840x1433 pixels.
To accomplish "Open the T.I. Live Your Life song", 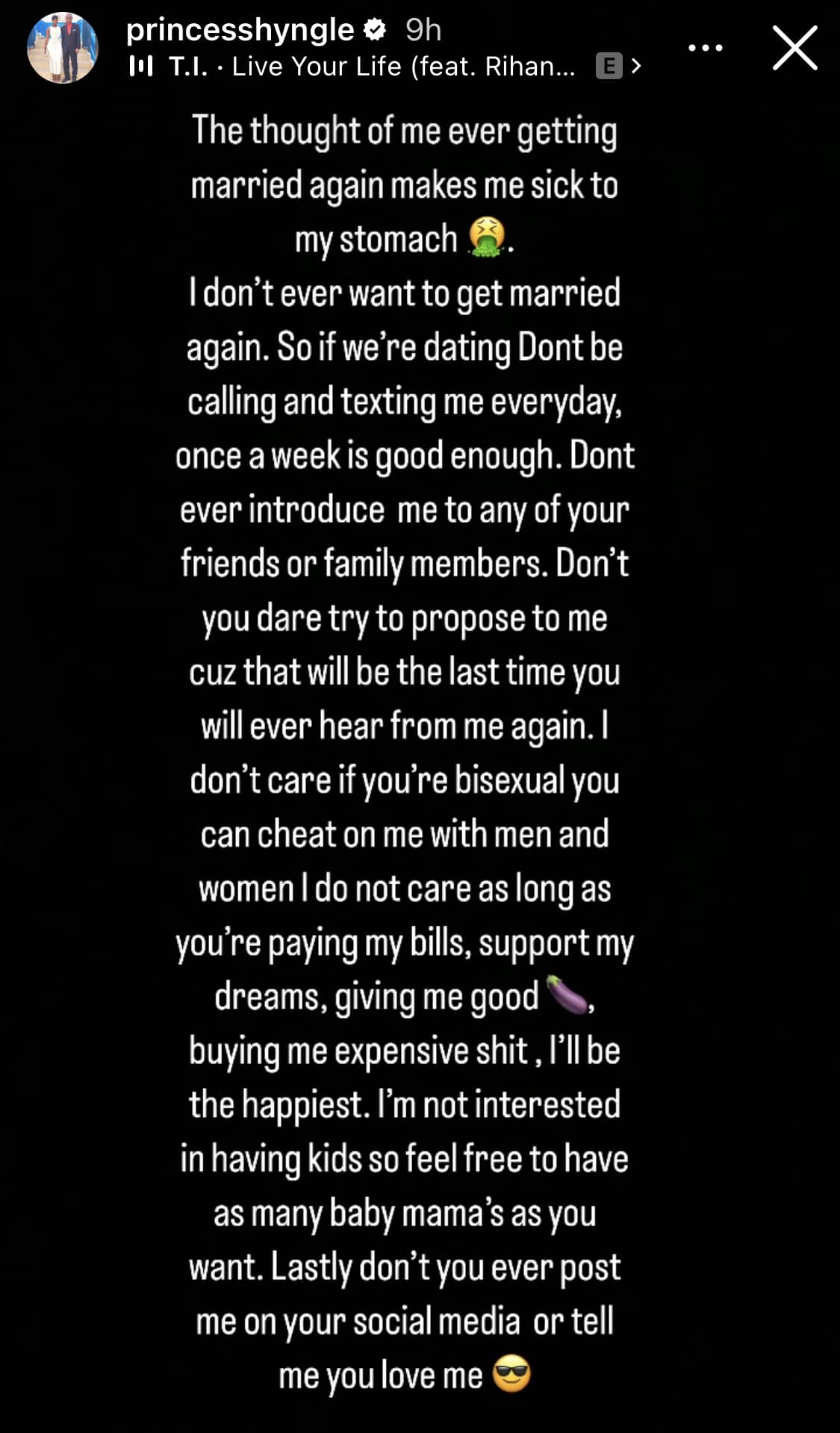I will point(372,67).
